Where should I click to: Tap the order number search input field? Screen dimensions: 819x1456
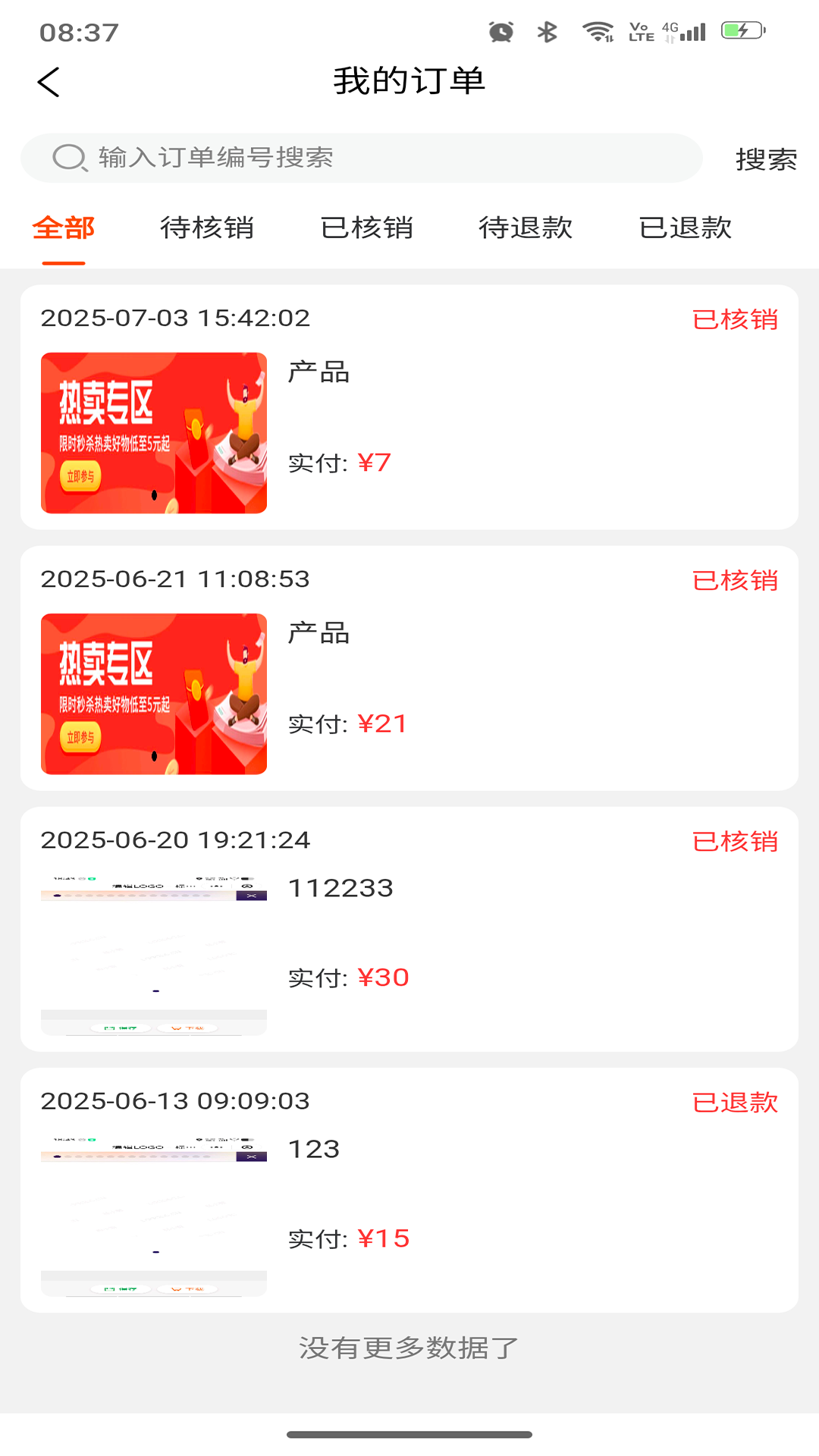tap(364, 158)
